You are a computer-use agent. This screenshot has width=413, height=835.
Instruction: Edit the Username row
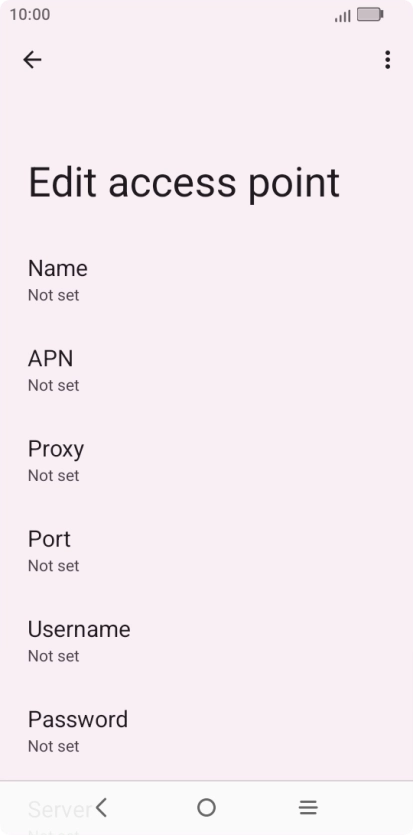[206, 641]
